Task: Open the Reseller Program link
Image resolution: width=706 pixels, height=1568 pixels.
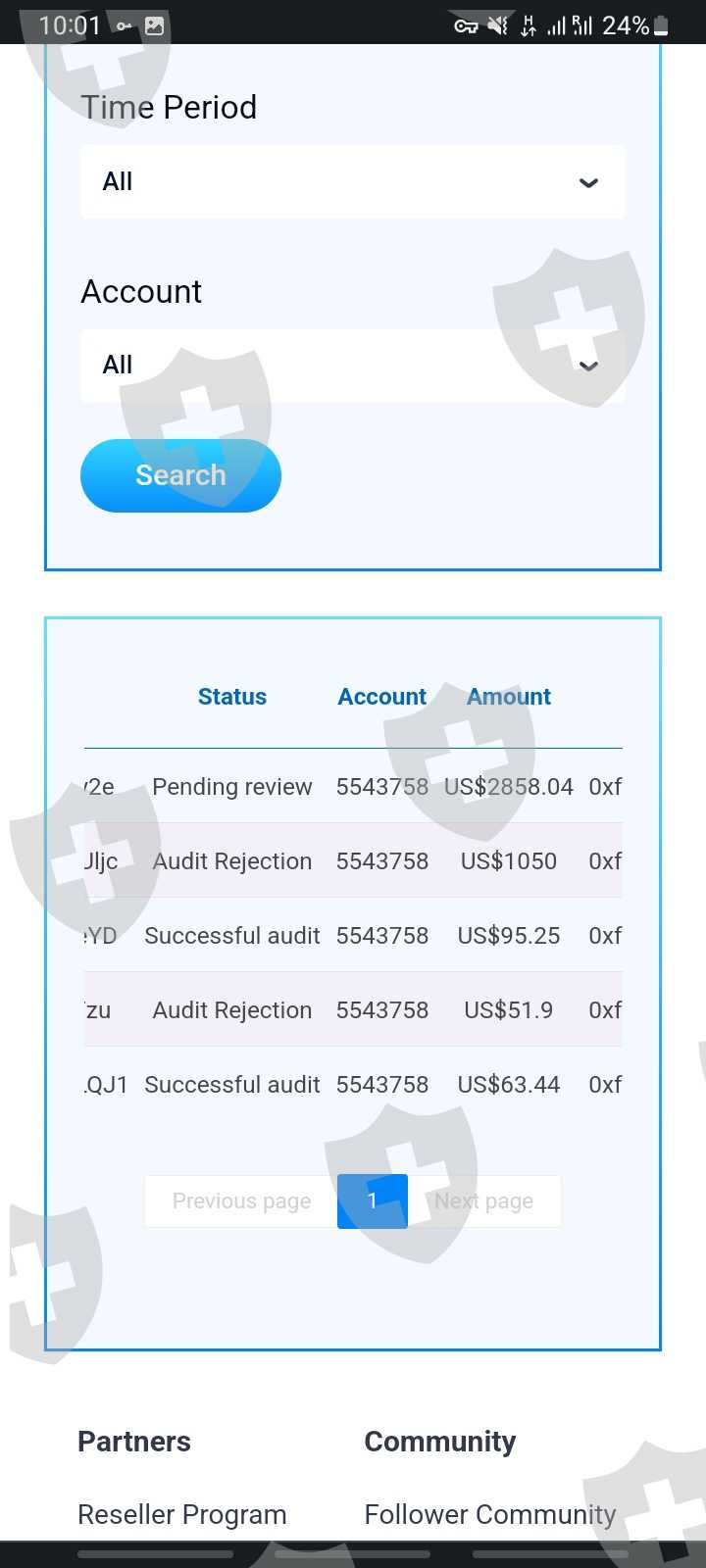Action: tap(182, 1514)
